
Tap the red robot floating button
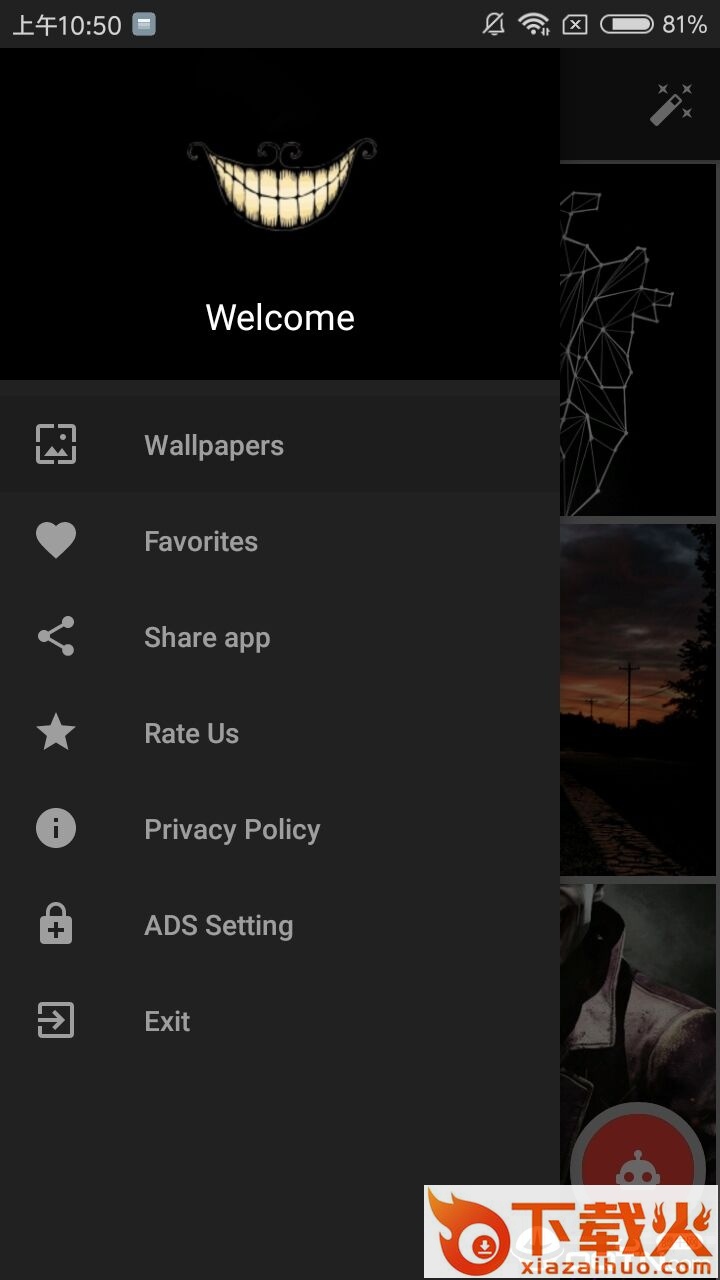click(x=637, y=1160)
